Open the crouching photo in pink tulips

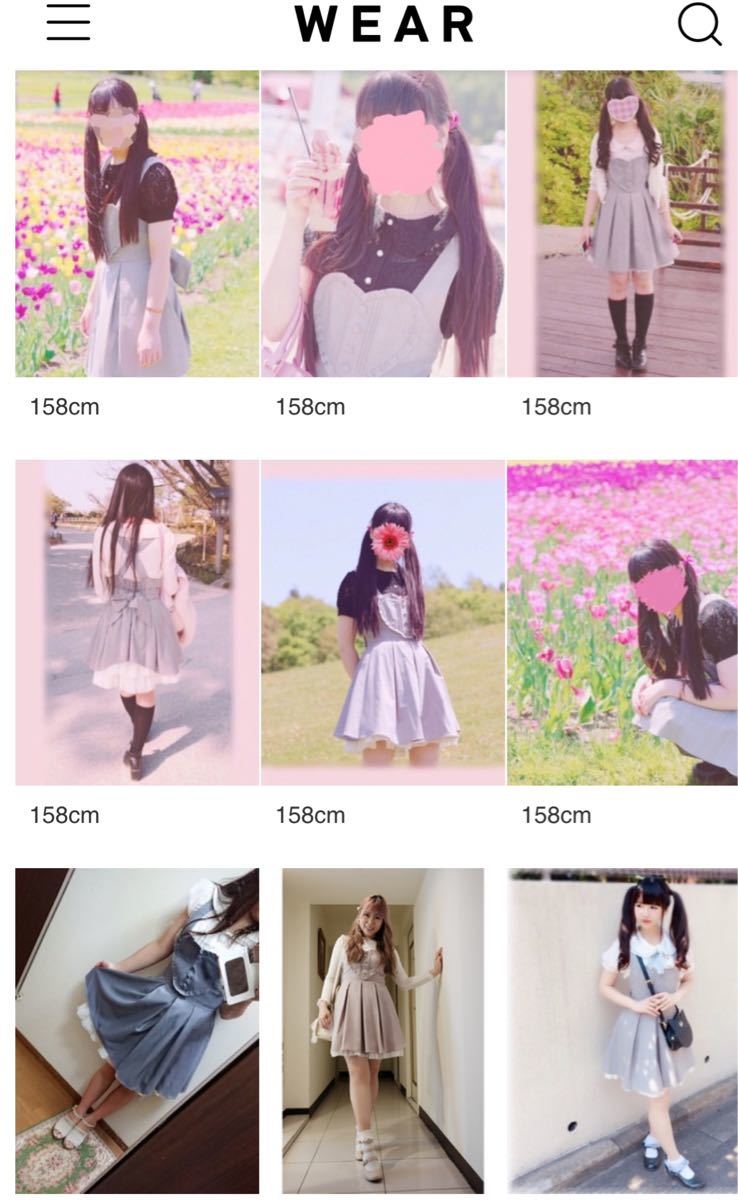622,622
